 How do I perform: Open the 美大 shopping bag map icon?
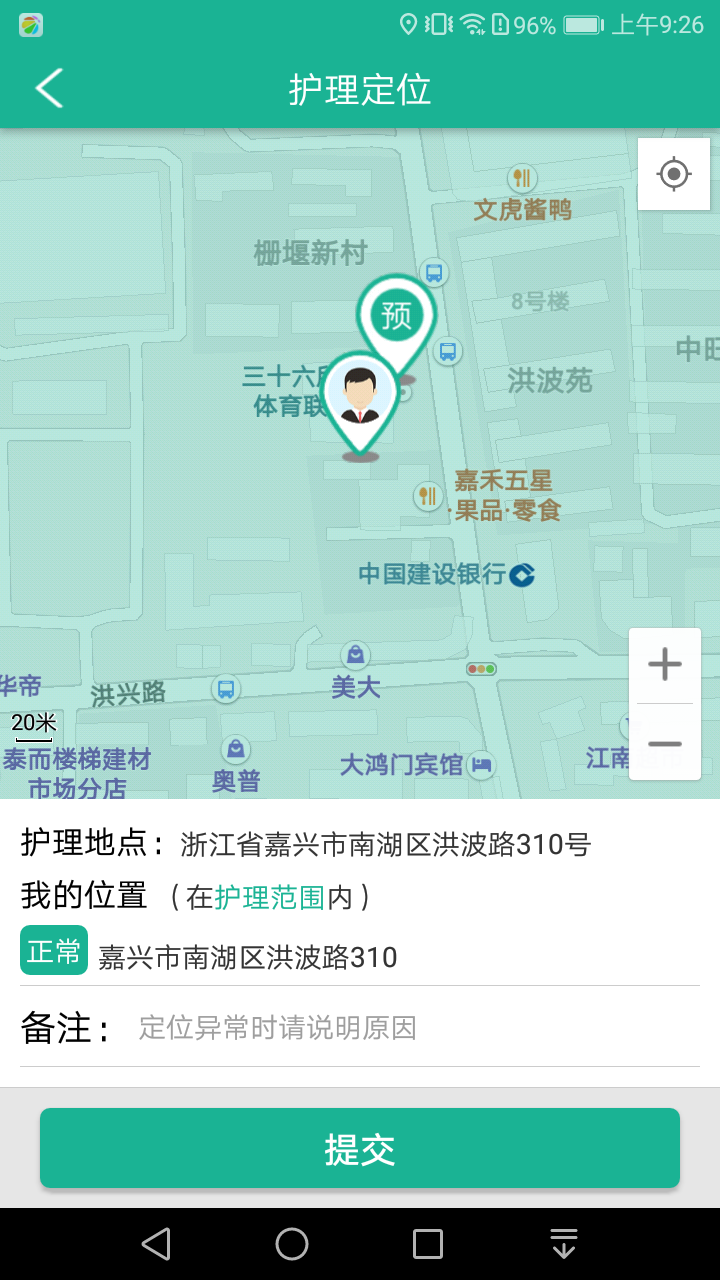[x=355, y=655]
